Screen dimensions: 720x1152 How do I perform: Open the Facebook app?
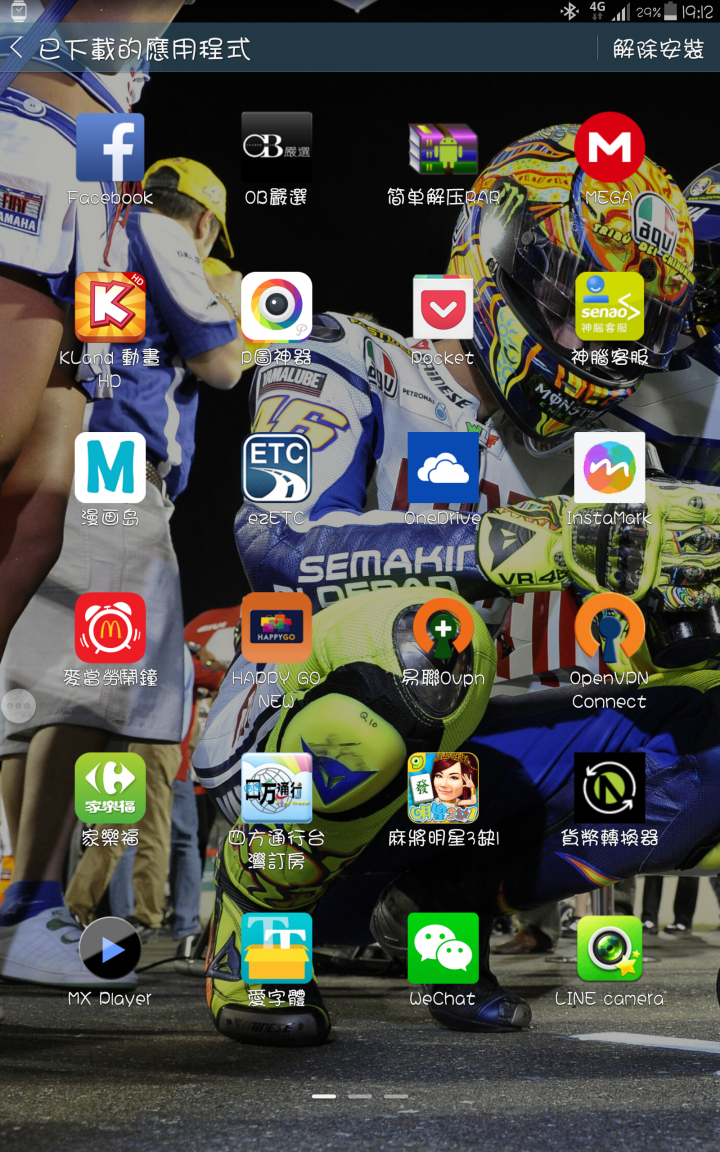[x=110, y=148]
